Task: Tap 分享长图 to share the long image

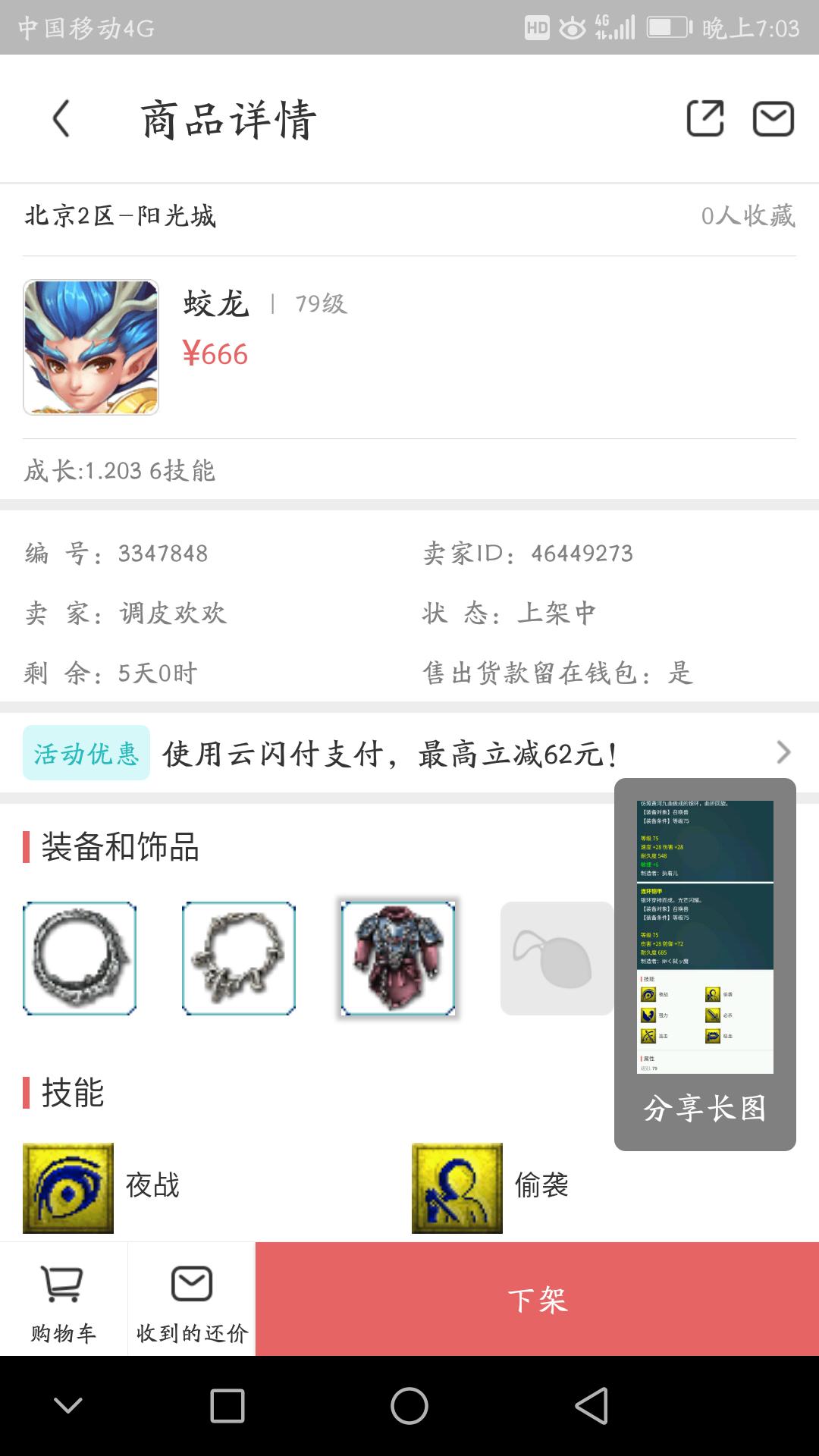Action: tap(704, 1108)
